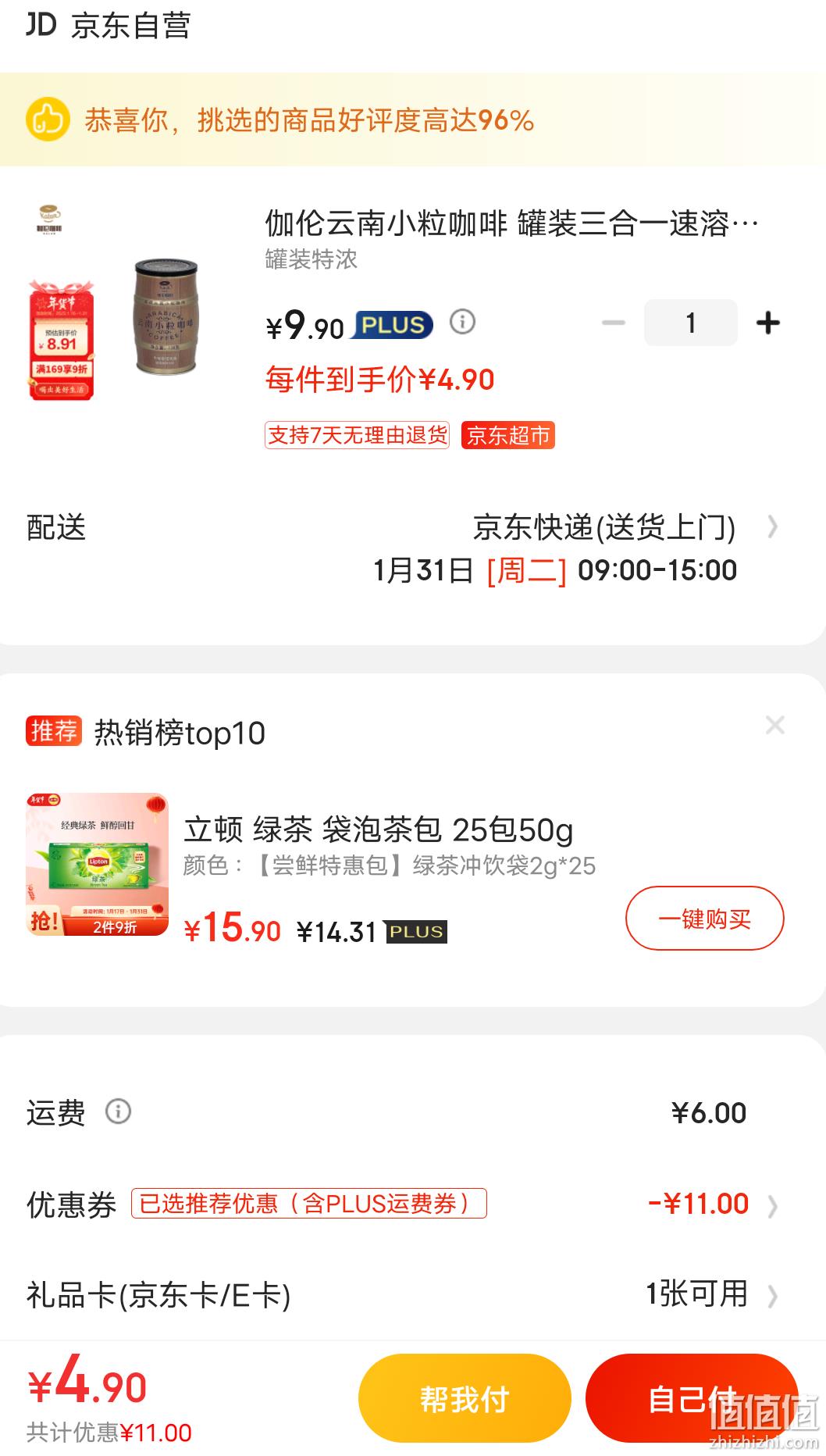Open price info icon next to PLUS

click(462, 322)
